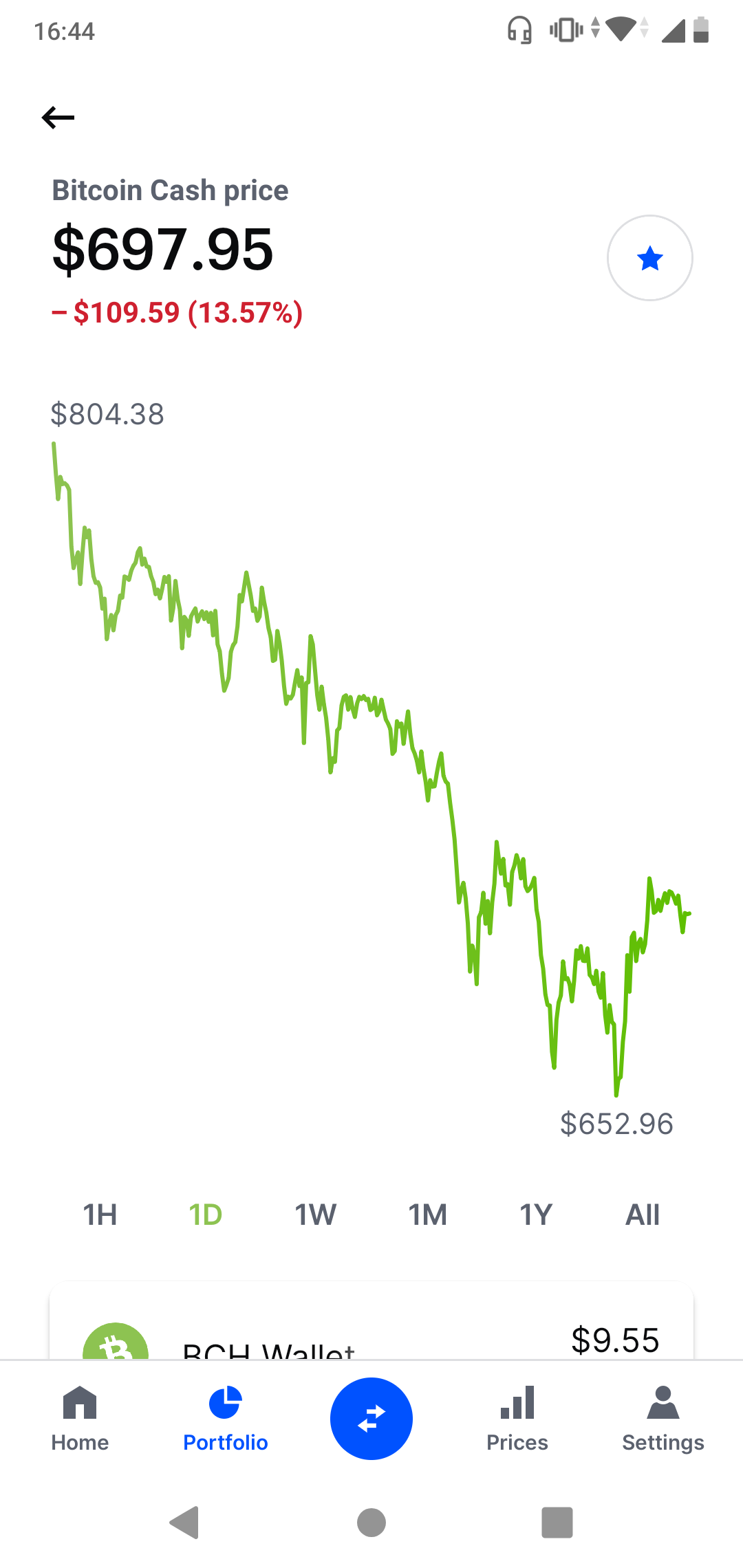Tap the blue trade button
The height and width of the screenshot is (1568, 743).
(371, 1418)
